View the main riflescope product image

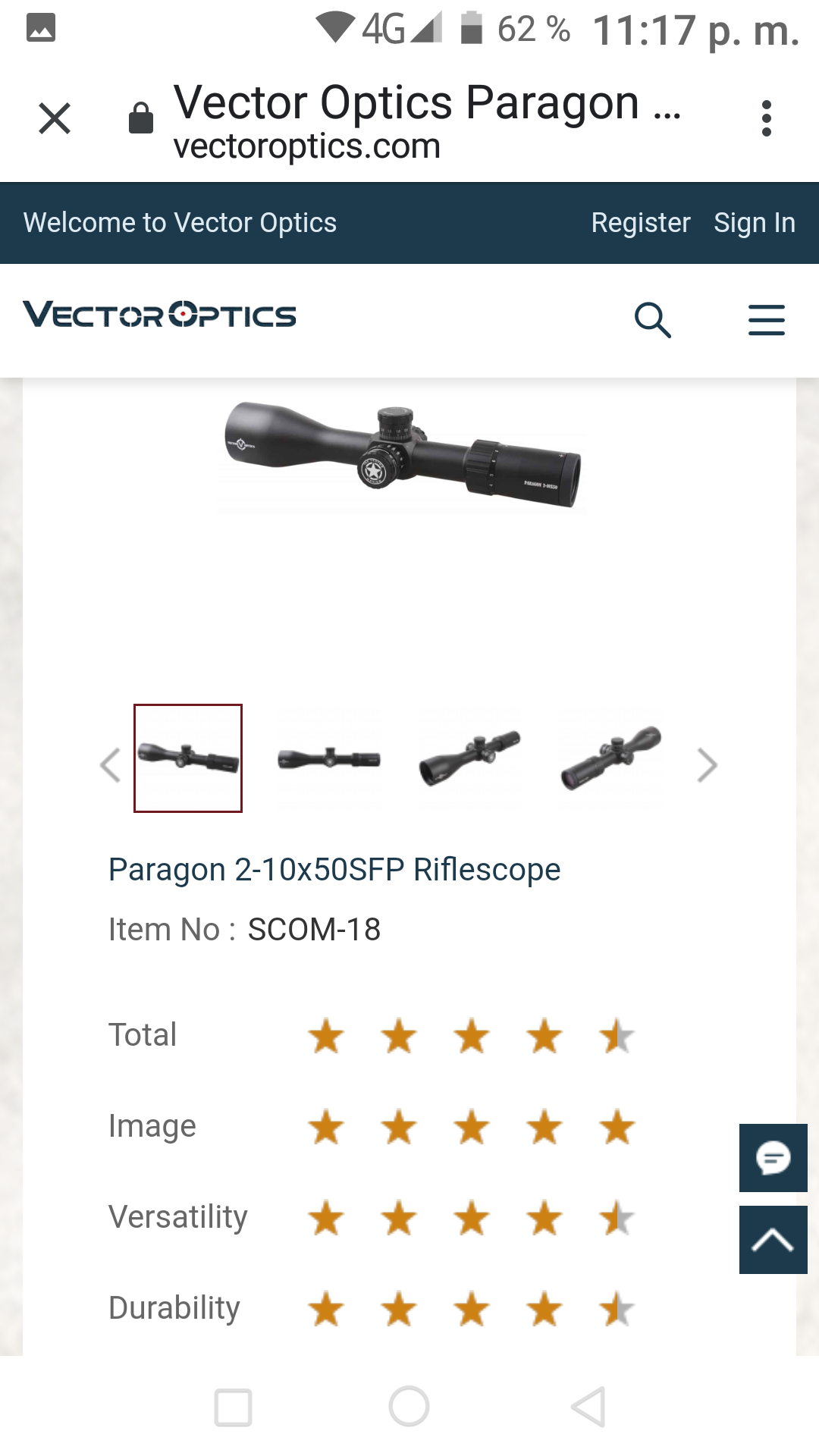click(402, 455)
